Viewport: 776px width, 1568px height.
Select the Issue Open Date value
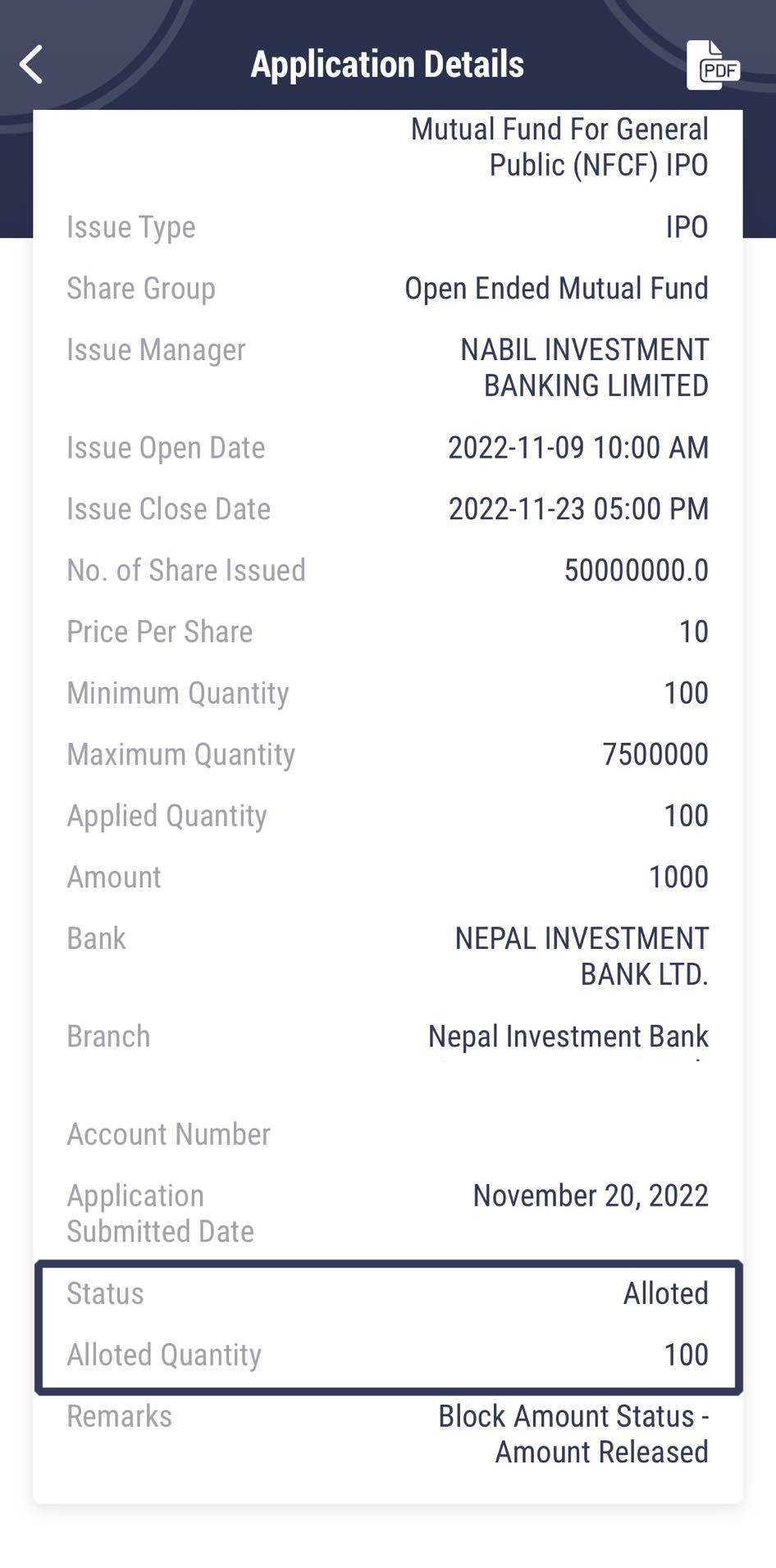pyautogui.click(x=580, y=447)
